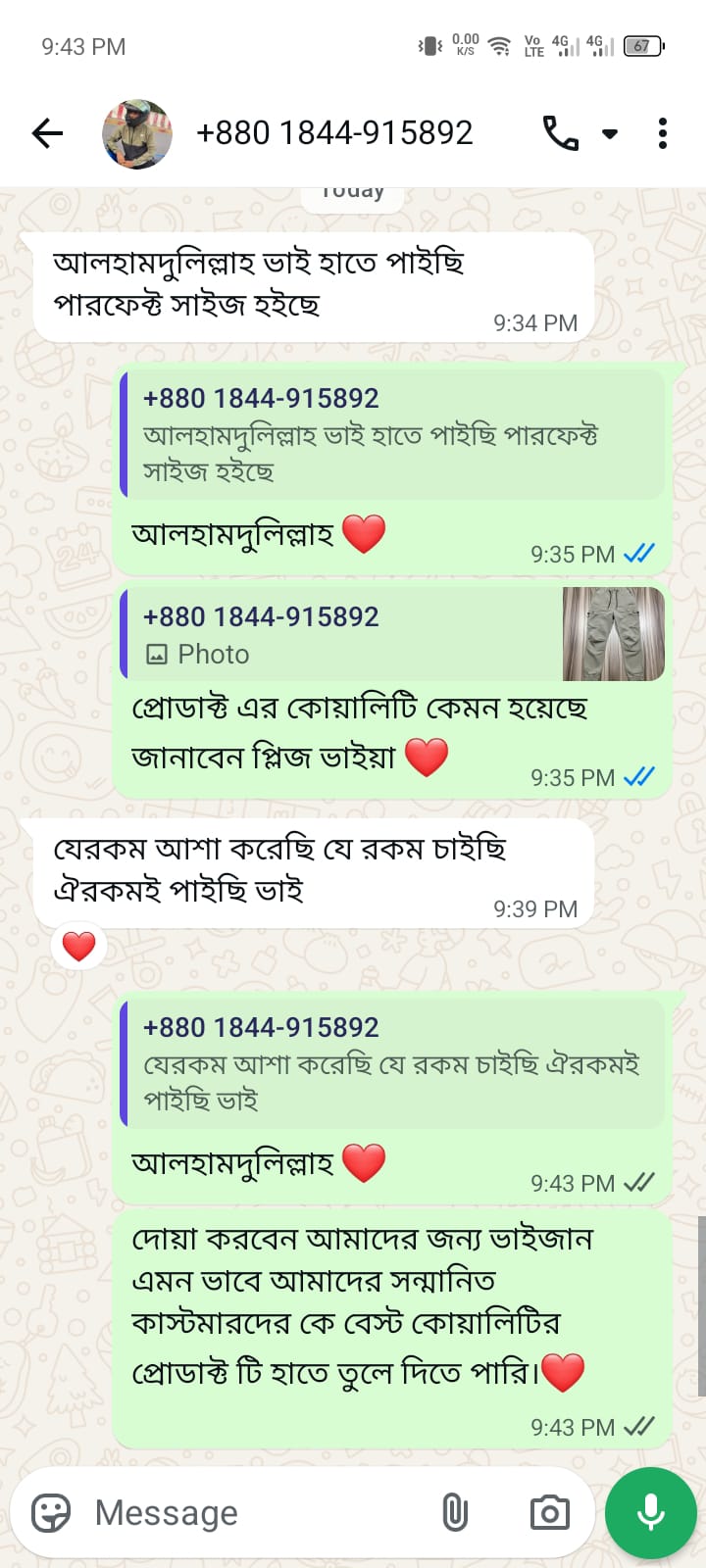Go back to the chats list
Screen dimensions: 706x1568
click(47, 133)
